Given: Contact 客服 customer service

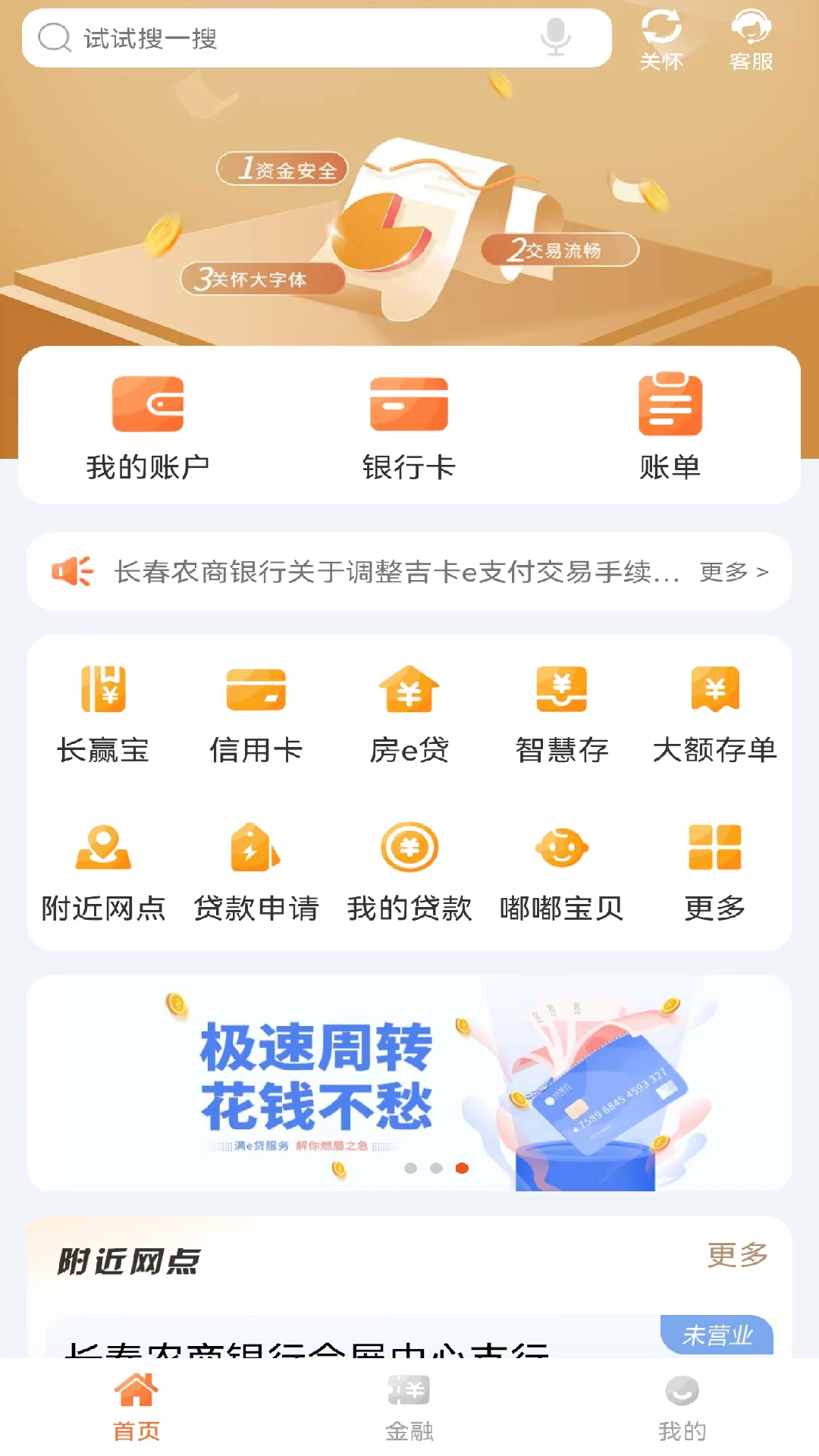Looking at the screenshot, I should click(x=751, y=39).
